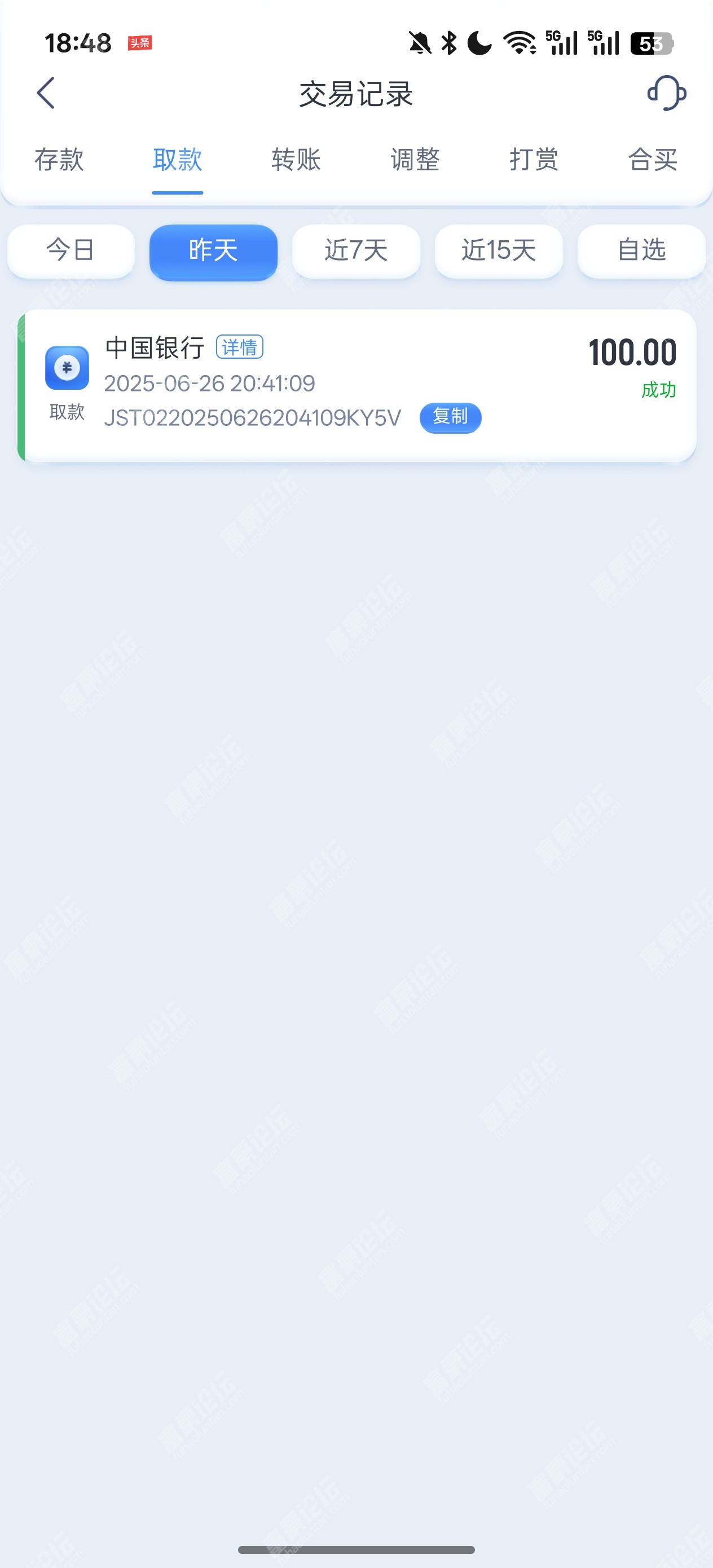Choose the 自选 custom date filter
The image size is (713, 1568).
pos(641,250)
